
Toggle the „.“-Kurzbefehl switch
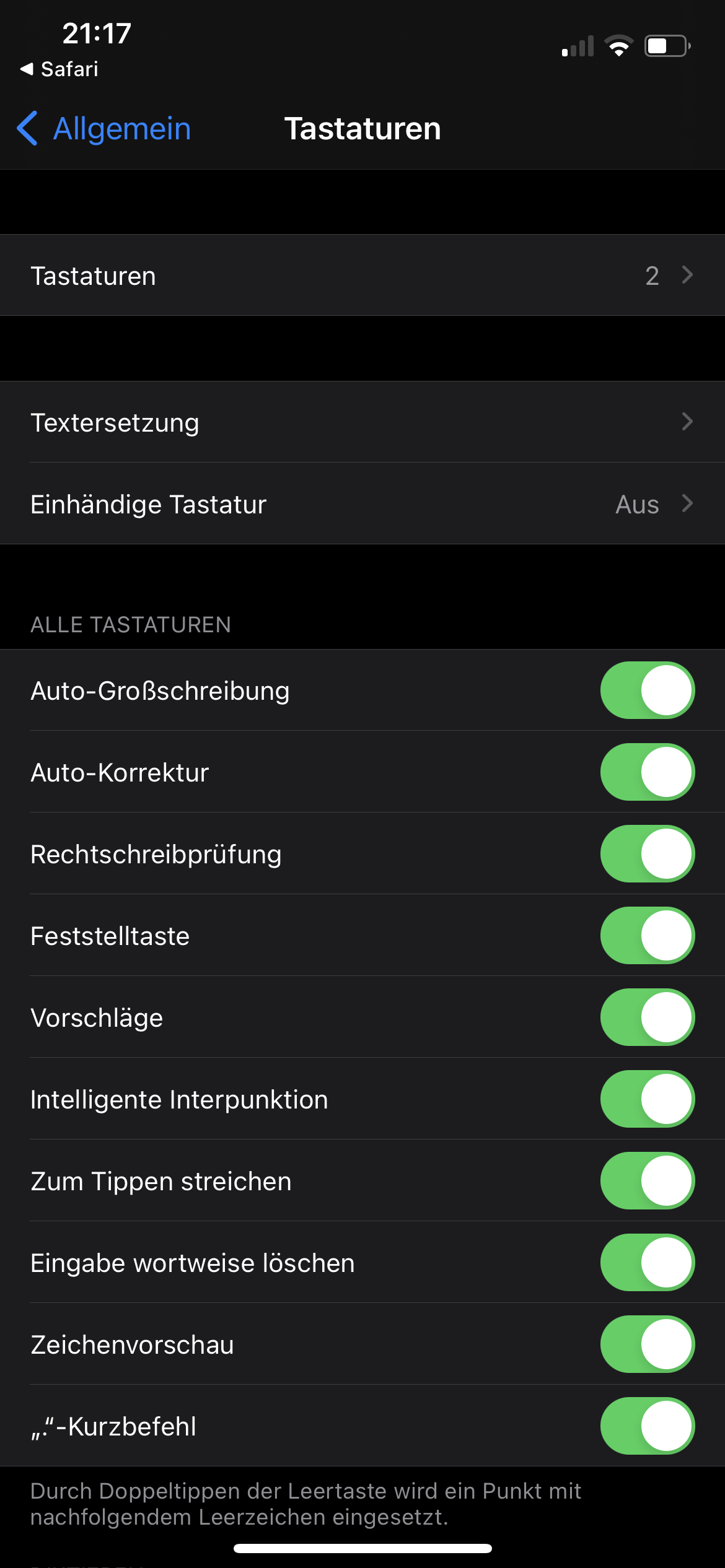point(647,1426)
